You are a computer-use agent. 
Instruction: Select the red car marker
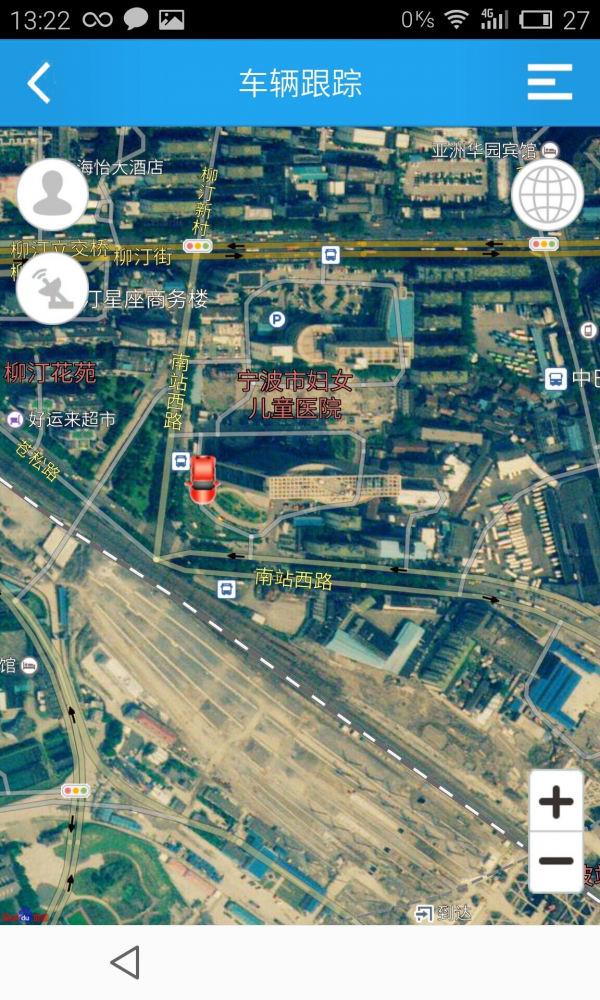coord(203,480)
